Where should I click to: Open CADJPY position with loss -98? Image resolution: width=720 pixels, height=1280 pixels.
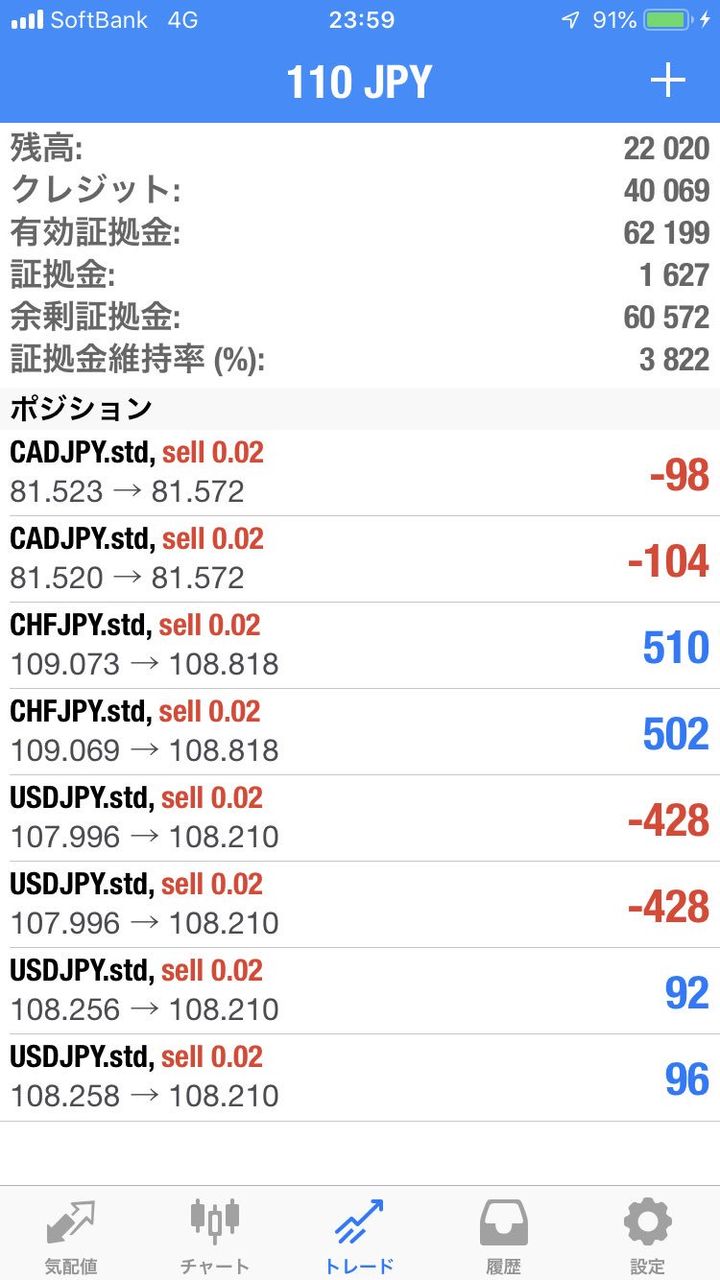(x=360, y=473)
